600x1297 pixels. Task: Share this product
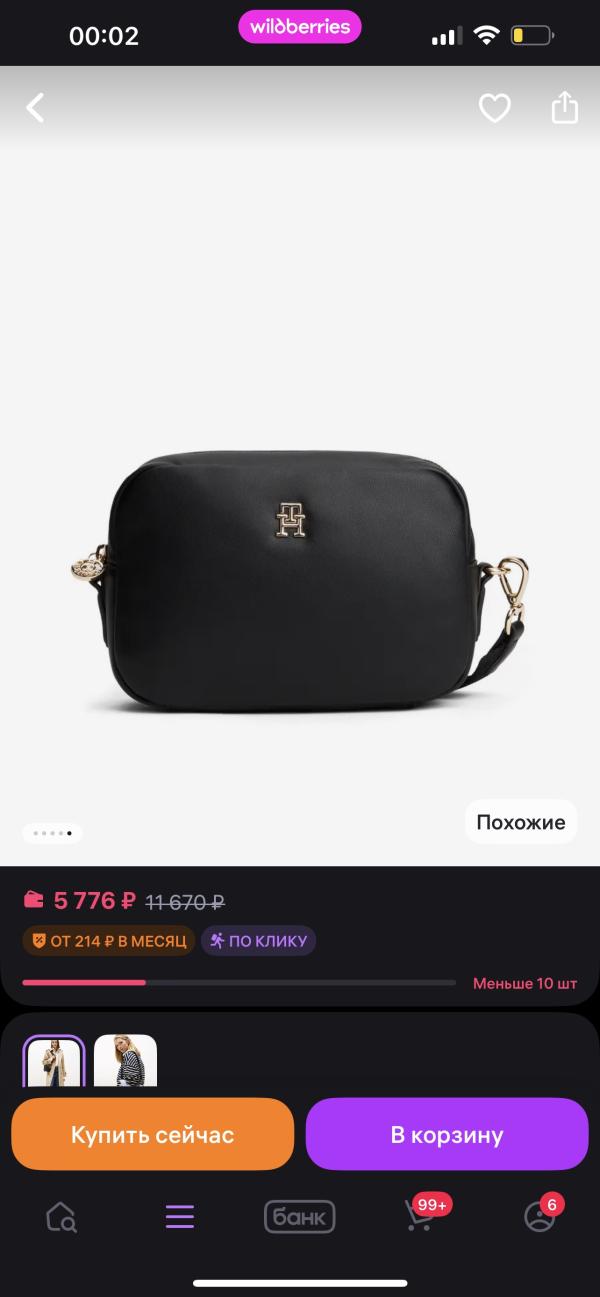(565, 107)
